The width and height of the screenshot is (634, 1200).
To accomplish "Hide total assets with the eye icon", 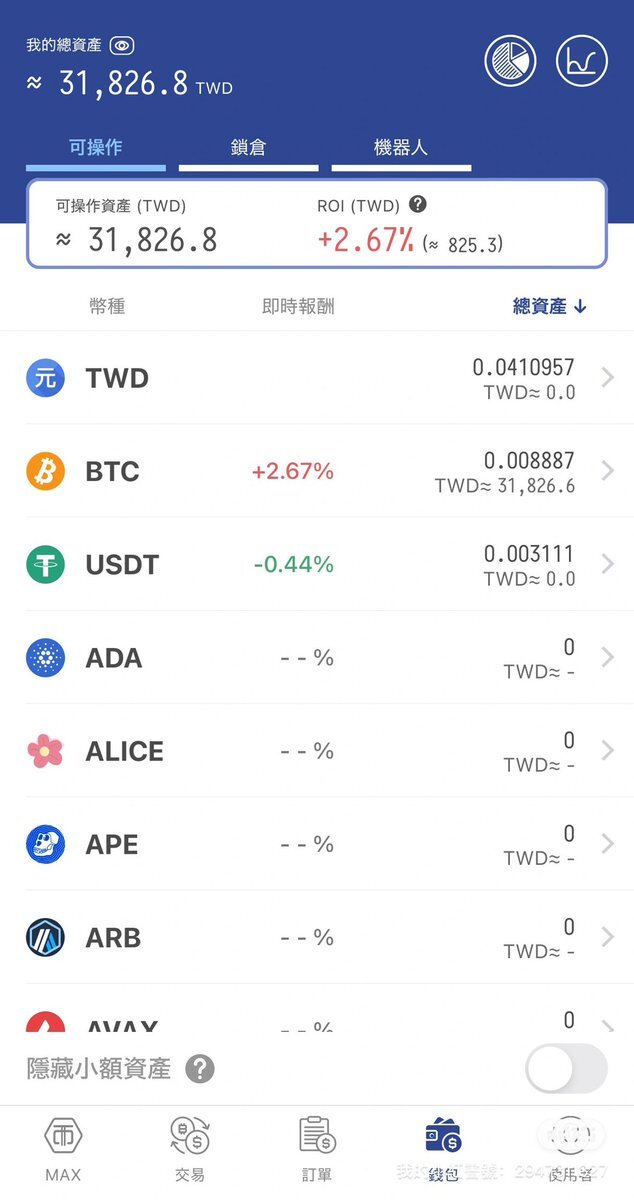I will 122,45.
